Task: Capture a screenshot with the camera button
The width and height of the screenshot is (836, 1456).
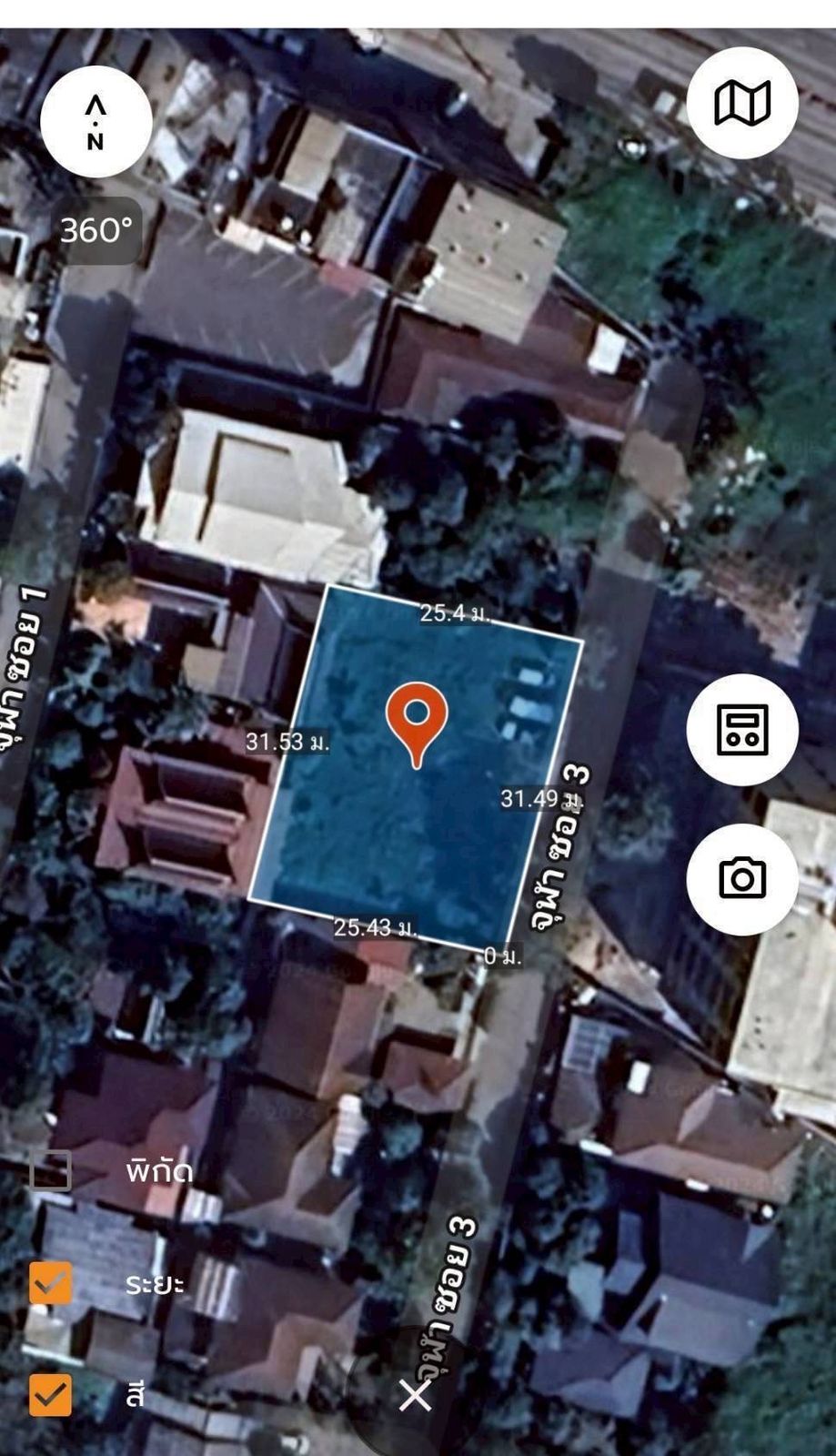Action: pos(742,878)
